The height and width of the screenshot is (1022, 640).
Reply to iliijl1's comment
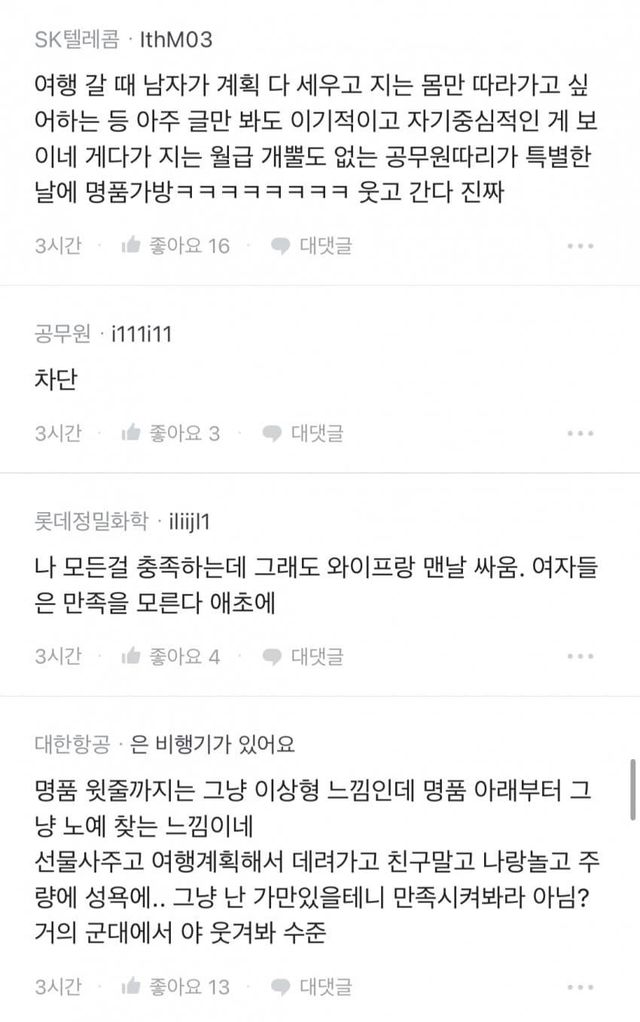pyautogui.click(x=303, y=656)
